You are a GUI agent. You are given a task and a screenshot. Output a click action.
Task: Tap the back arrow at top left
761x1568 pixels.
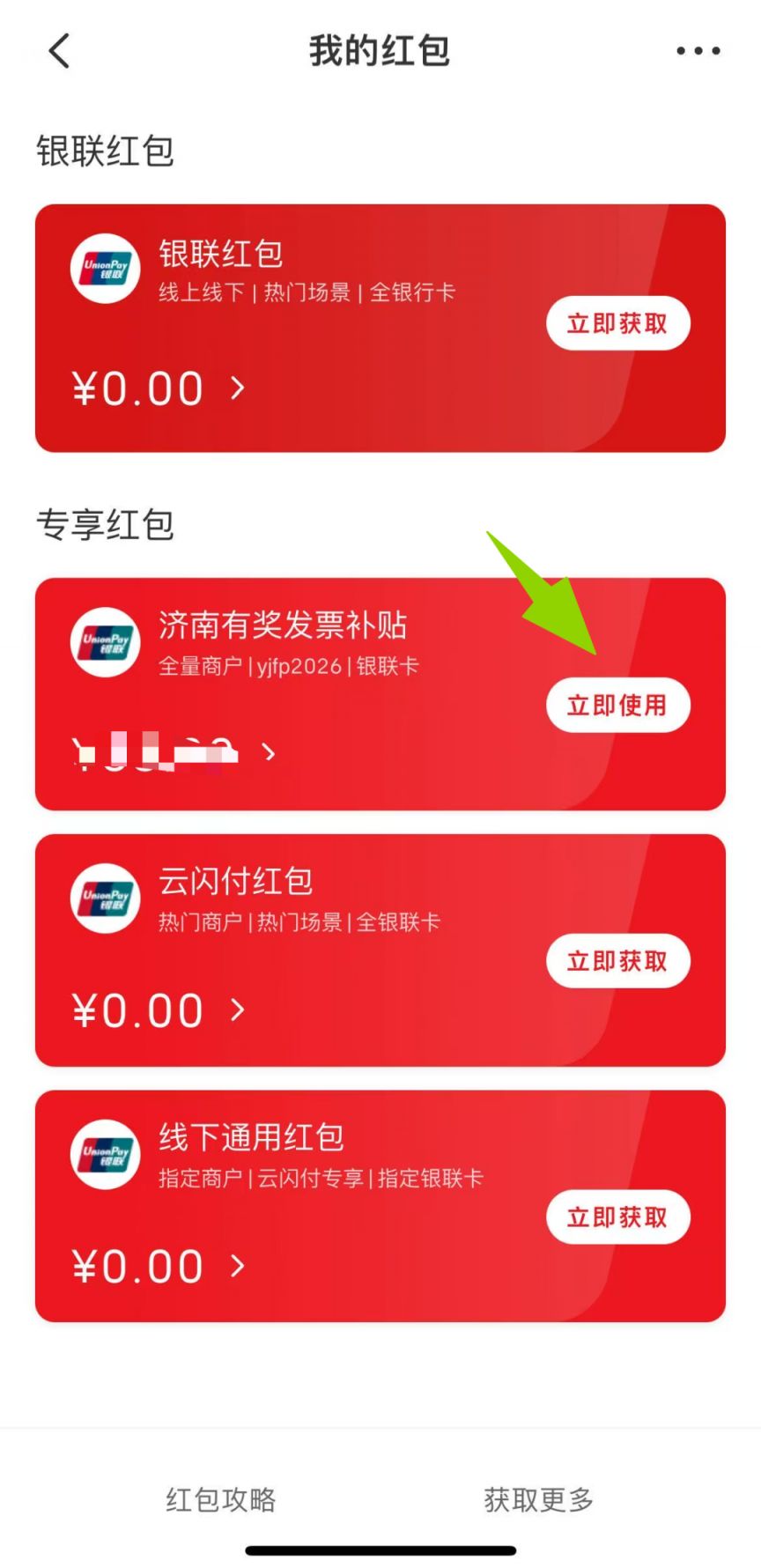(58, 50)
